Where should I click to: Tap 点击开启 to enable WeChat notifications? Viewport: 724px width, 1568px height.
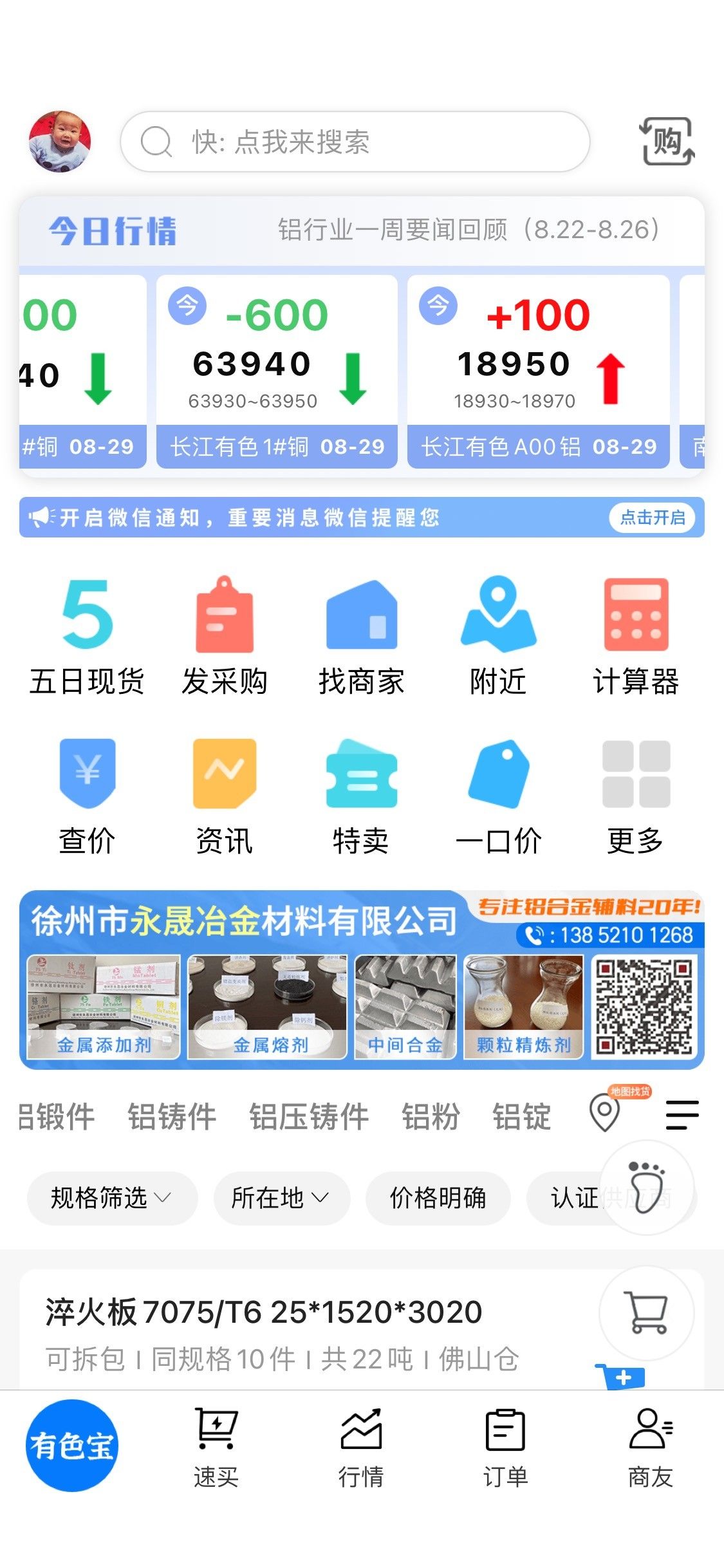(651, 518)
